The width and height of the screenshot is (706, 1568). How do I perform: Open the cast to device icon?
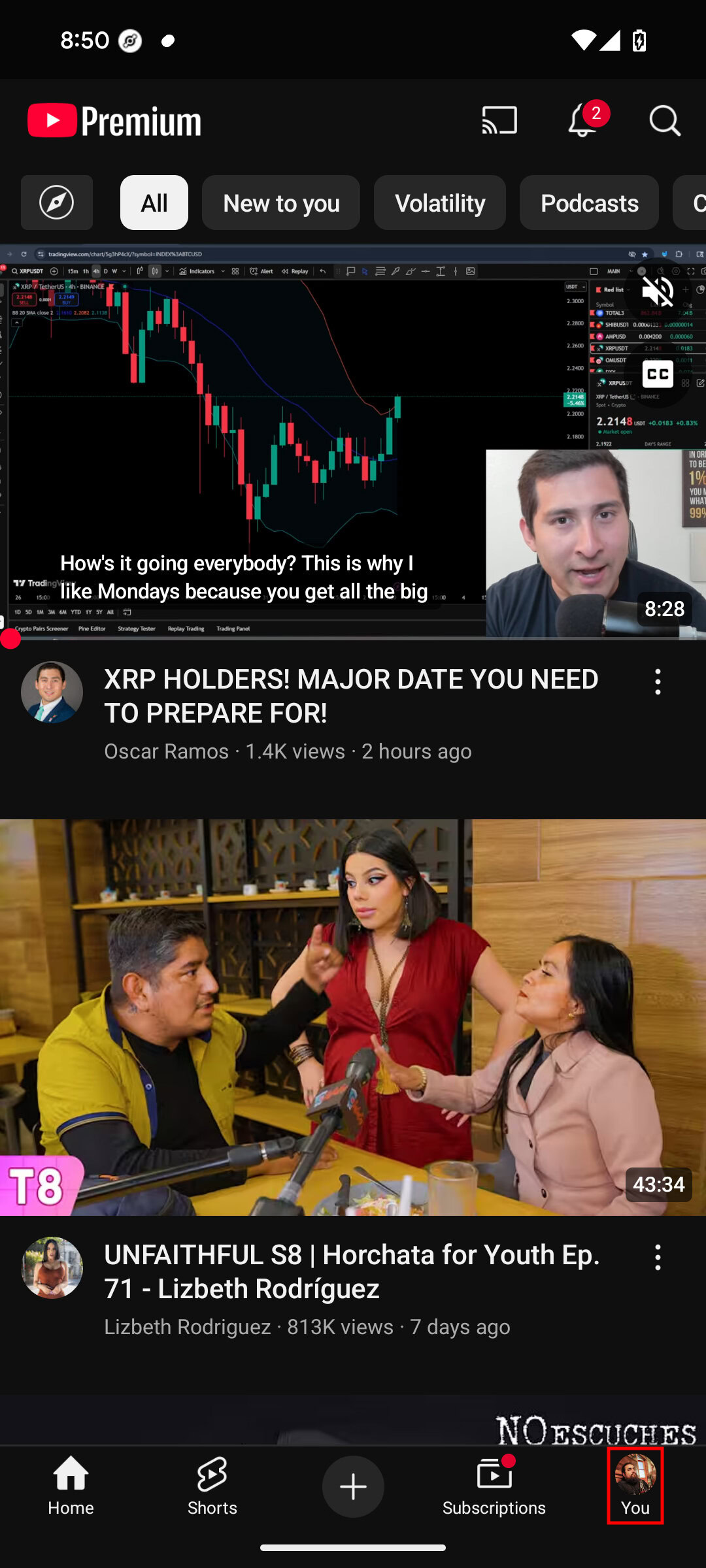tap(499, 121)
